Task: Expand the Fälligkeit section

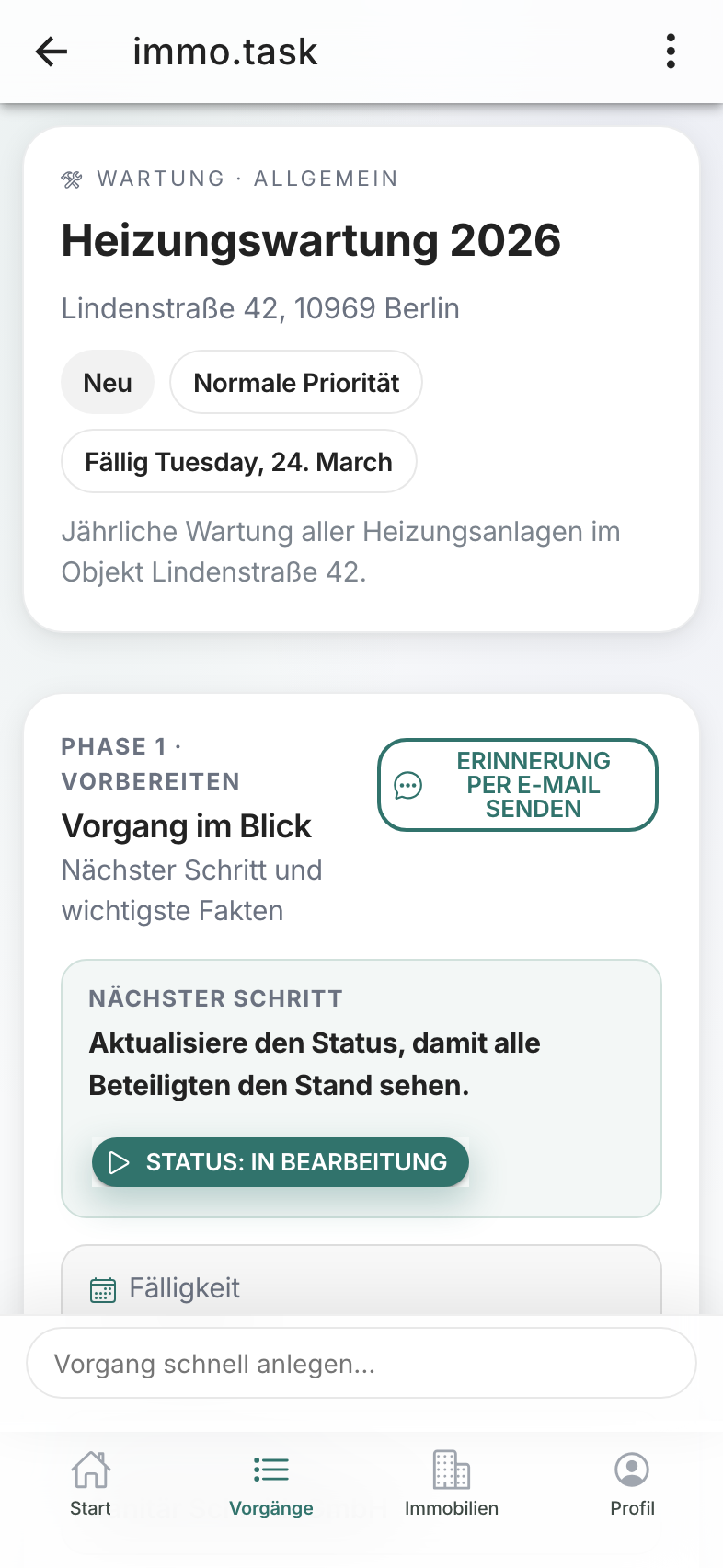Action: tap(361, 1288)
